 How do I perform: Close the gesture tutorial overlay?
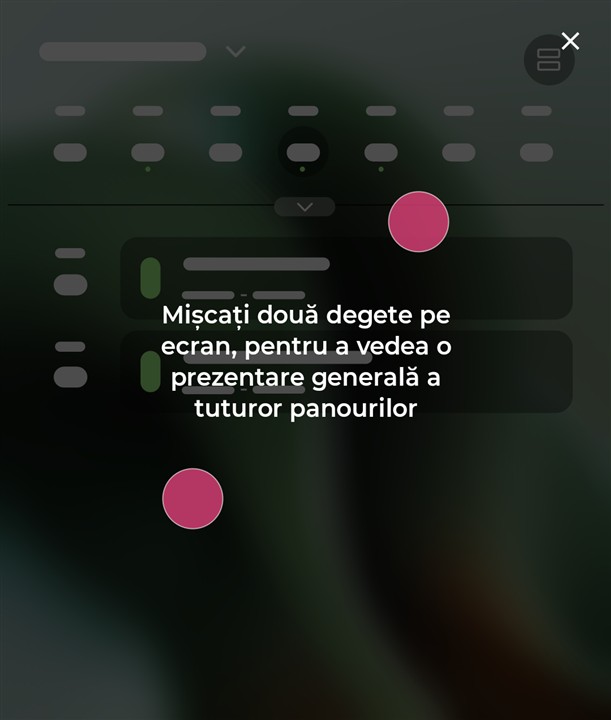coord(570,41)
